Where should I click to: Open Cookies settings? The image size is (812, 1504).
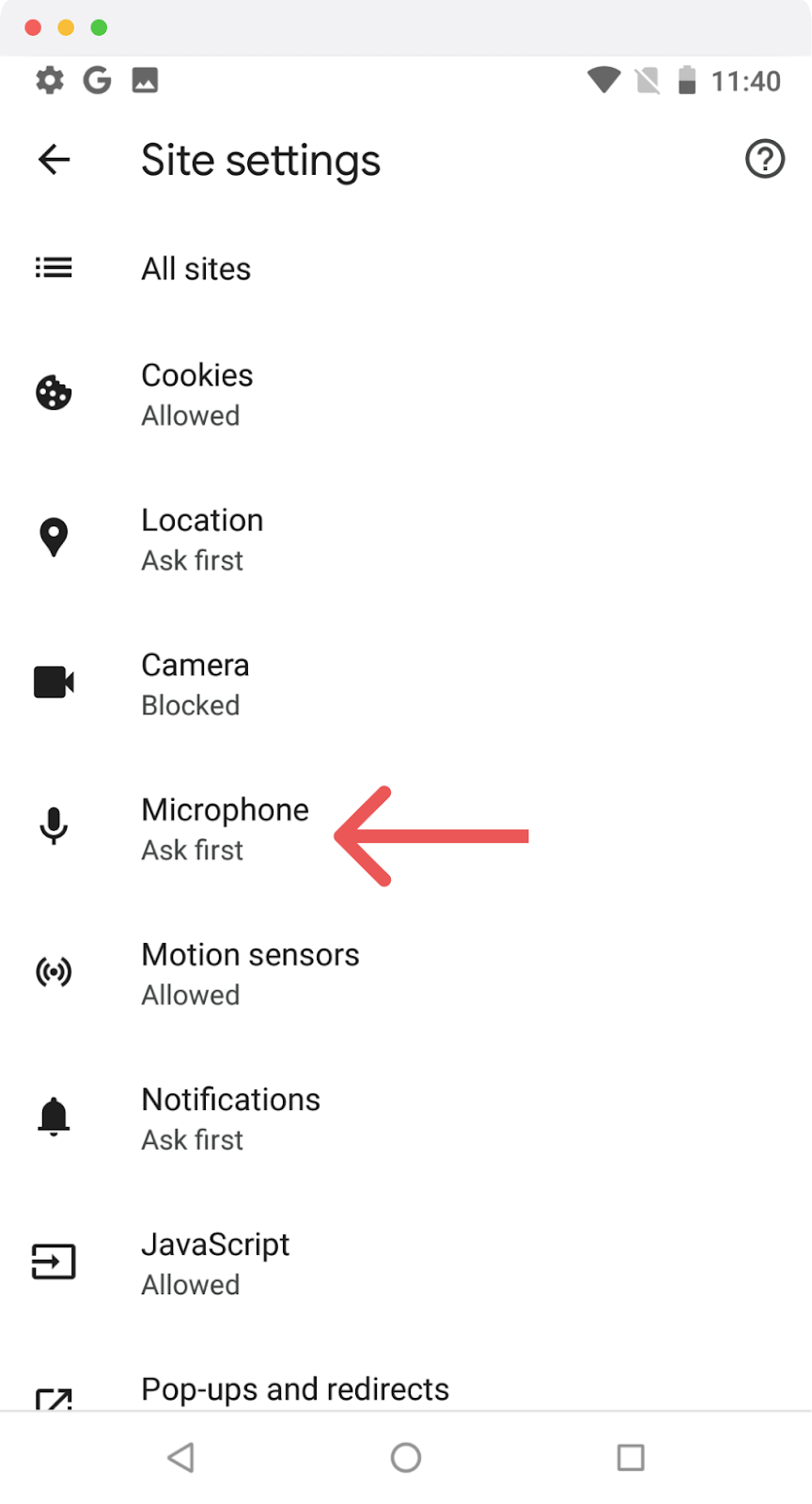click(x=406, y=394)
